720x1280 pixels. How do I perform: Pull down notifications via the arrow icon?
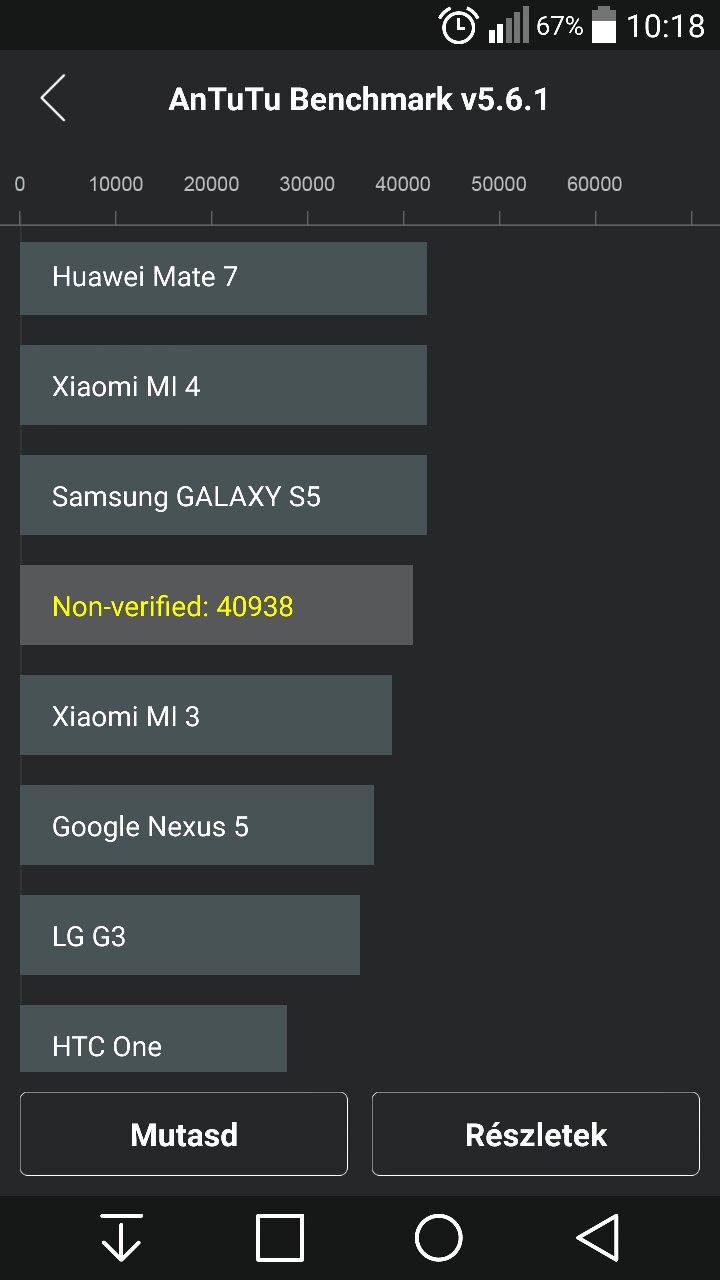click(x=122, y=1238)
